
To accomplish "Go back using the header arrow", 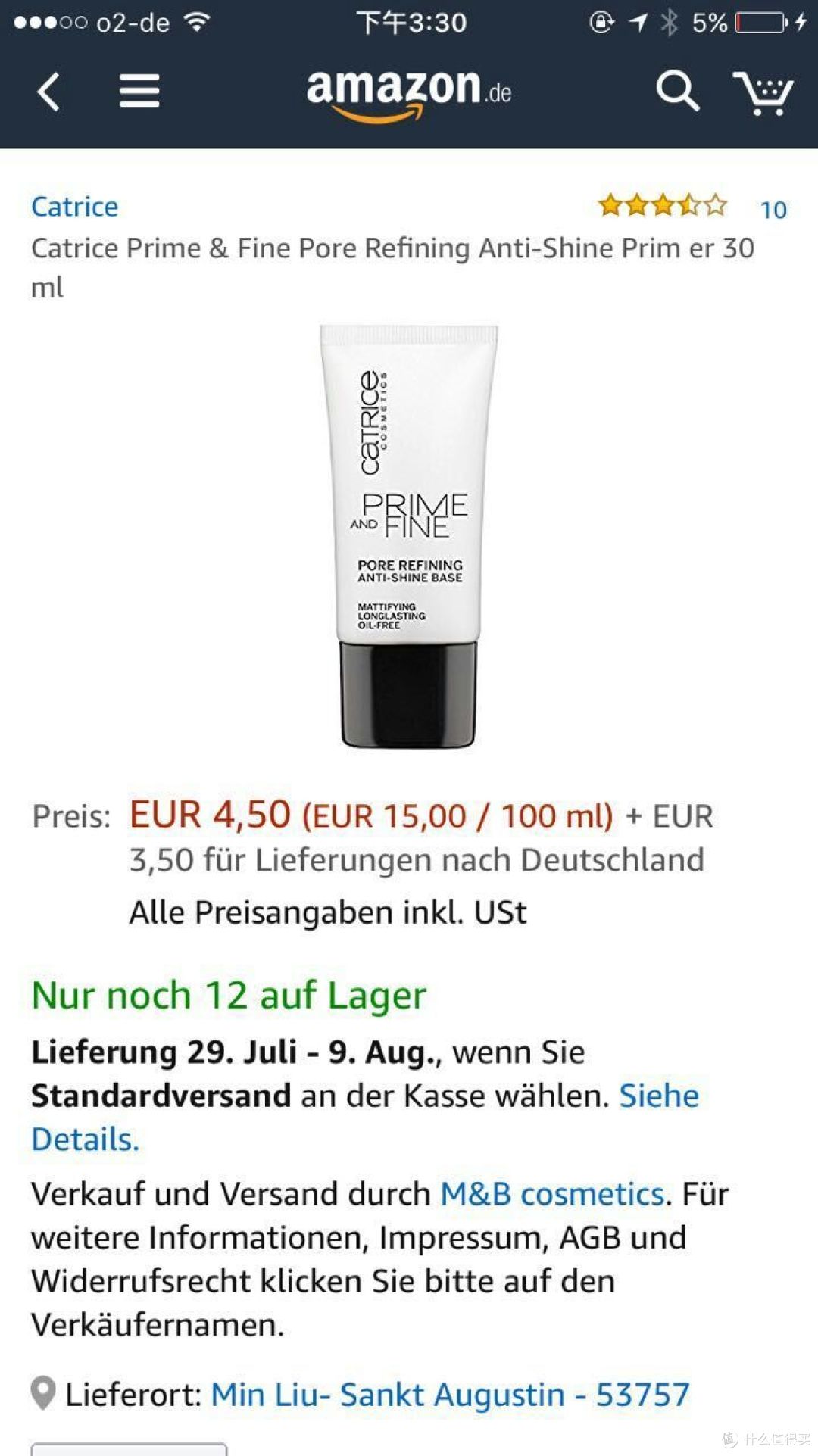I will (x=48, y=92).
